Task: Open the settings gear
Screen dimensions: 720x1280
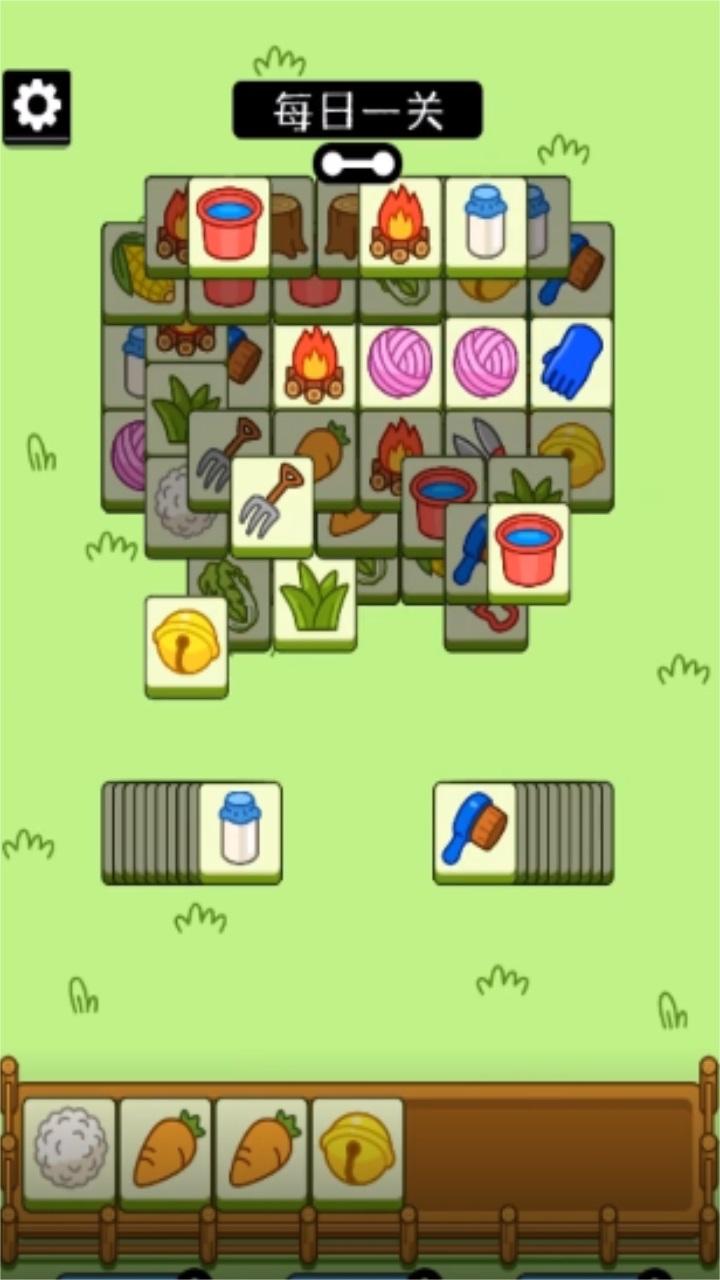Action: coord(37,105)
